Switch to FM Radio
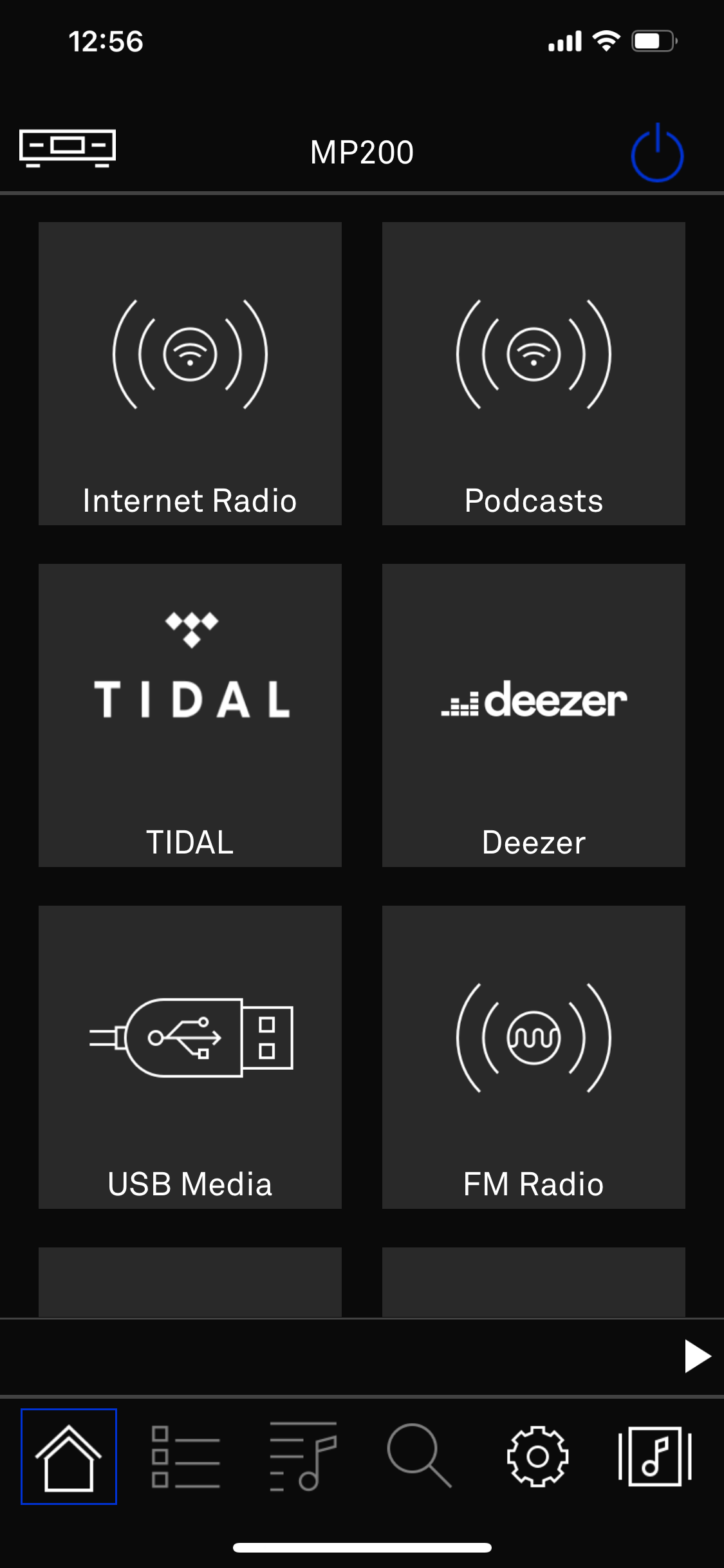This screenshot has height=1568, width=724. click(x=534, y=1057)
